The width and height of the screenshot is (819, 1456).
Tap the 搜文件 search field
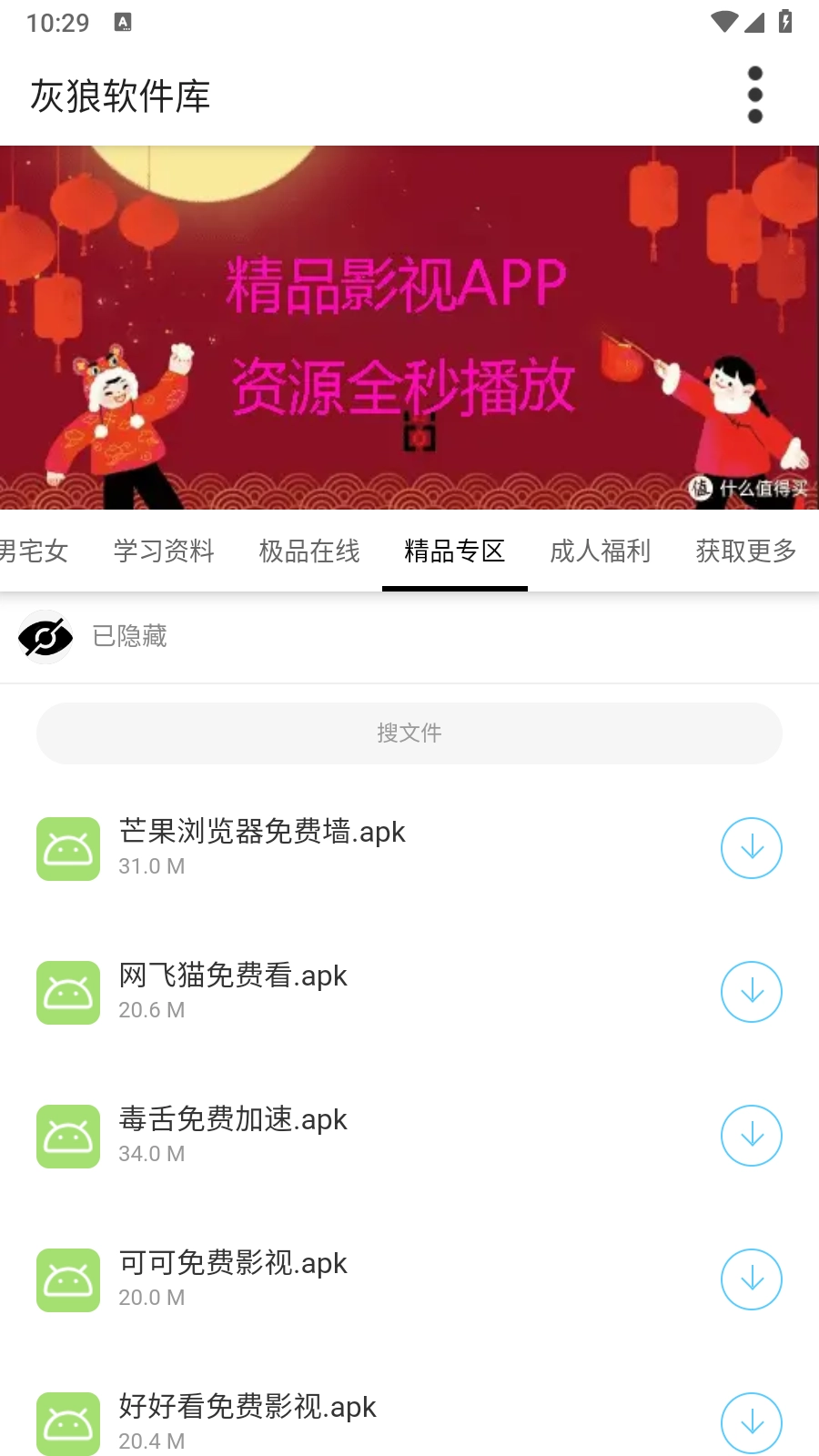tap(409, 733)
